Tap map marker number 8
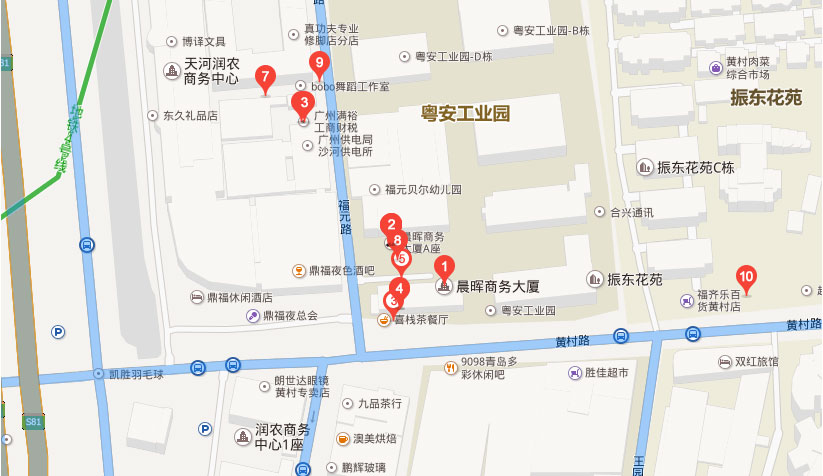The height and width of the screenshot is (476, 823). (x=398, y=241)
